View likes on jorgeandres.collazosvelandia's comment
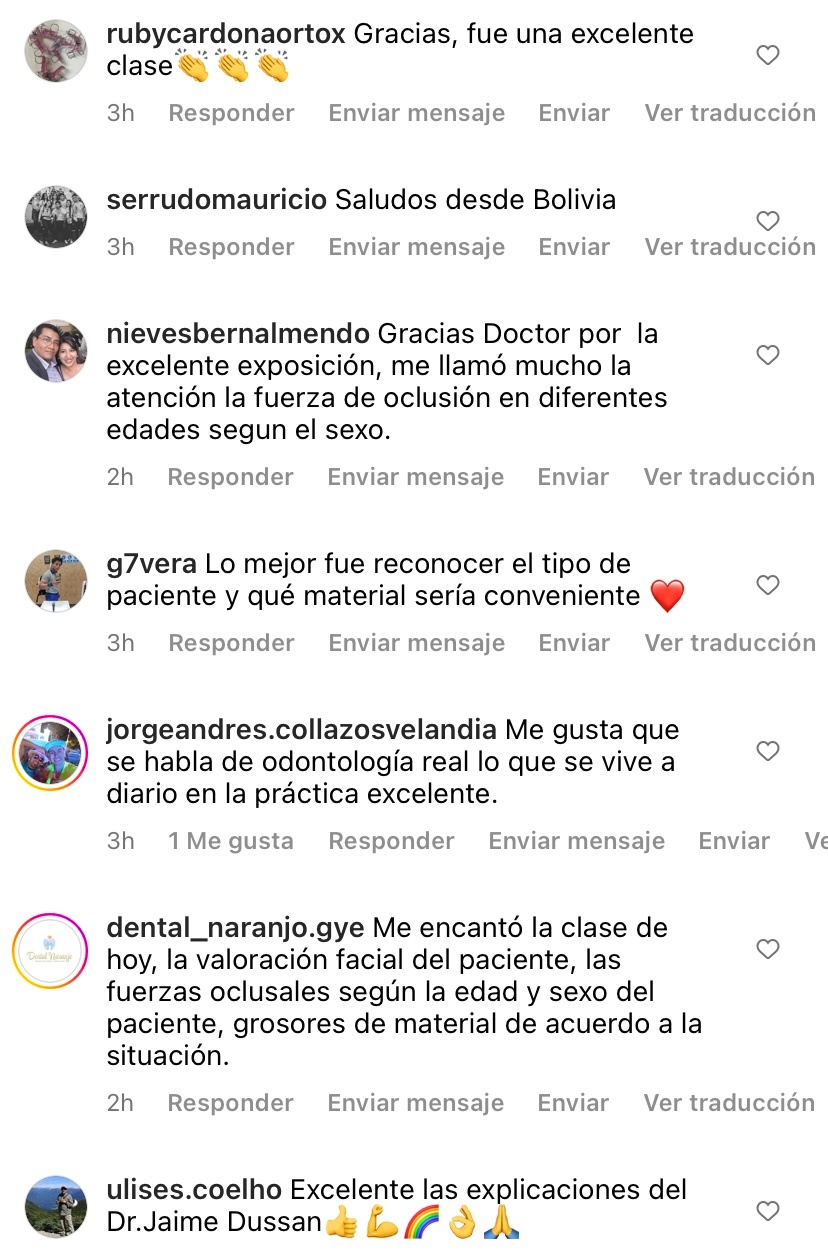 tap(231, 841)
